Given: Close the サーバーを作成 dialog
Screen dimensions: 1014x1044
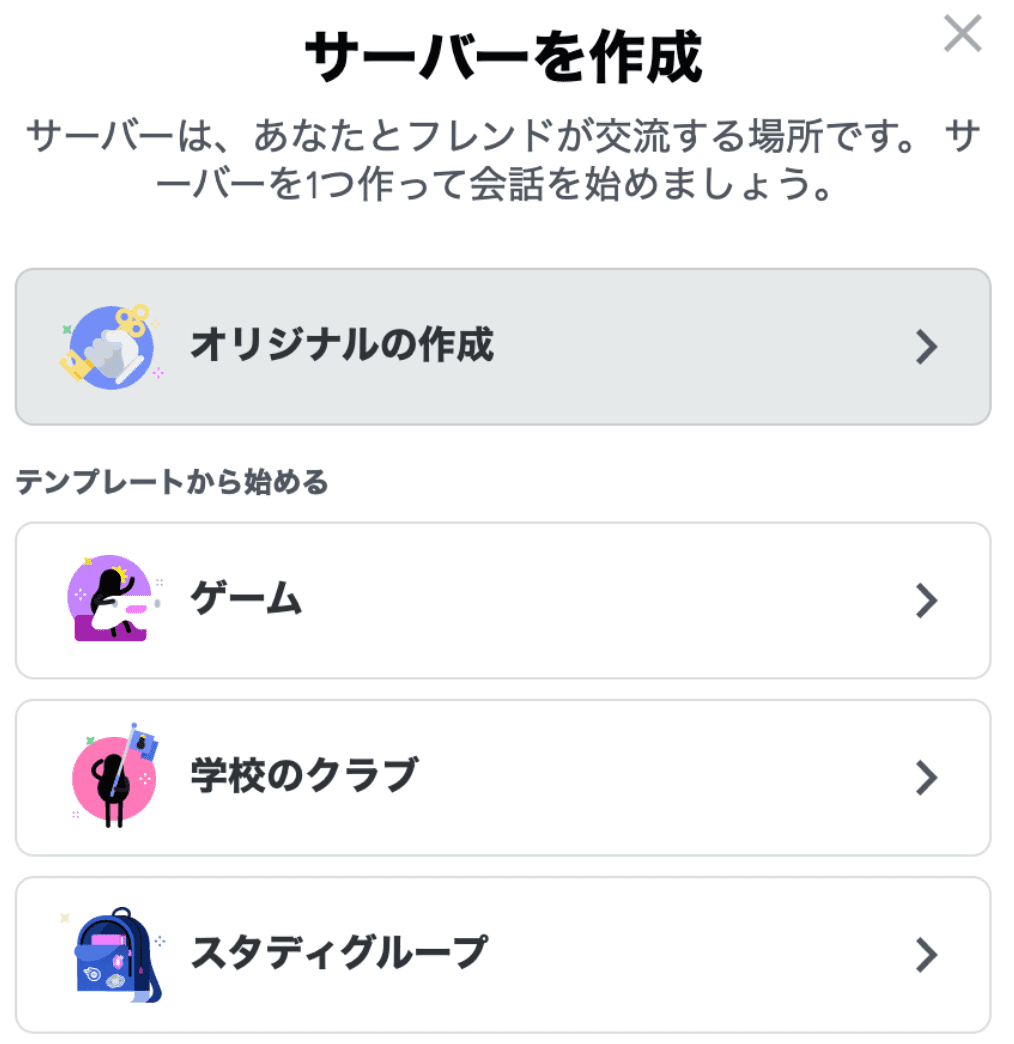Looking at the screenshot, I should (962, 35).
